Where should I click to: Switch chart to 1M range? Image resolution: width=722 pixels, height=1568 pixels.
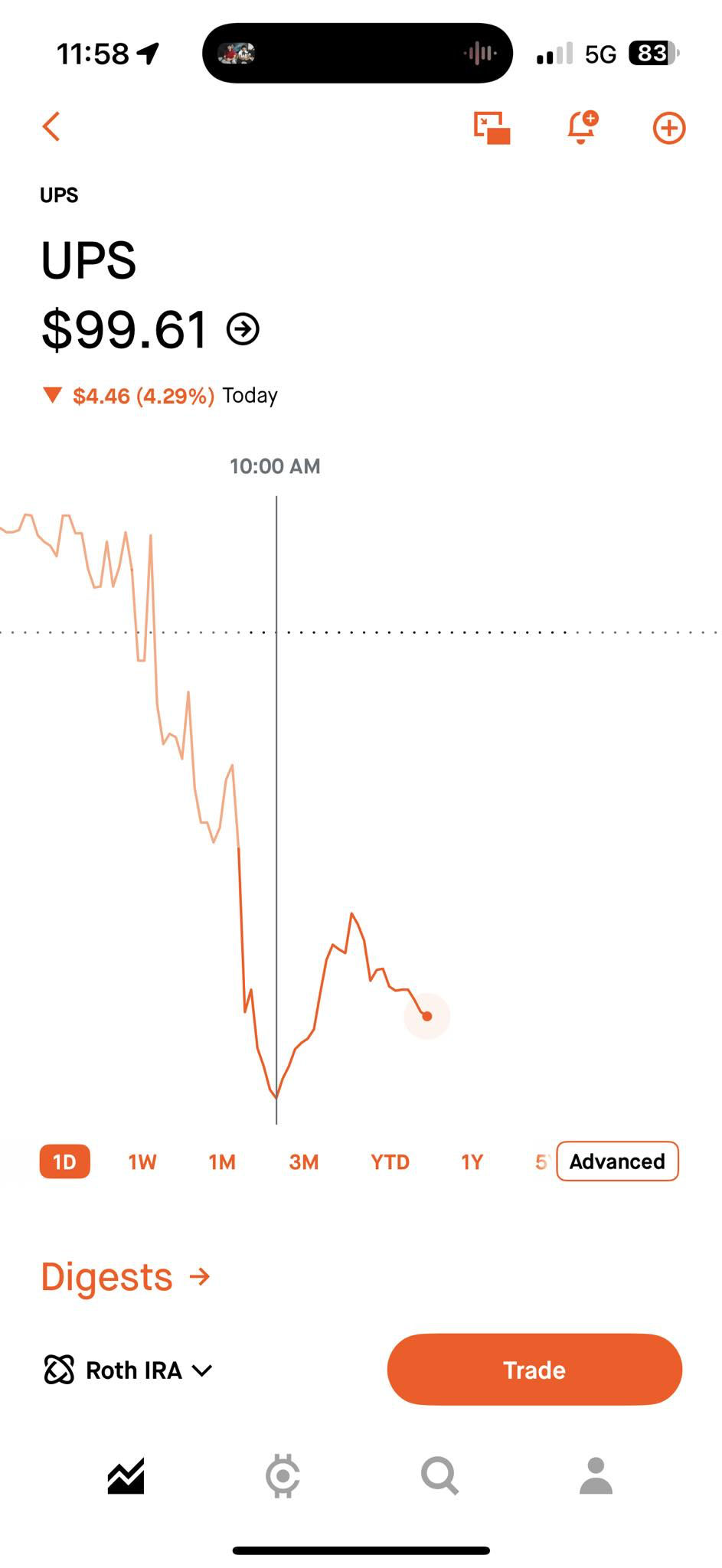[222, 1161]
